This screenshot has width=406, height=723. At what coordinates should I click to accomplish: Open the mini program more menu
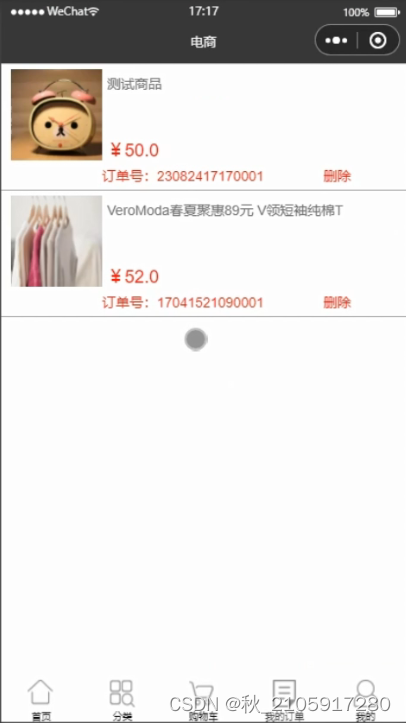pyautogui.click(x=336, y=41)
